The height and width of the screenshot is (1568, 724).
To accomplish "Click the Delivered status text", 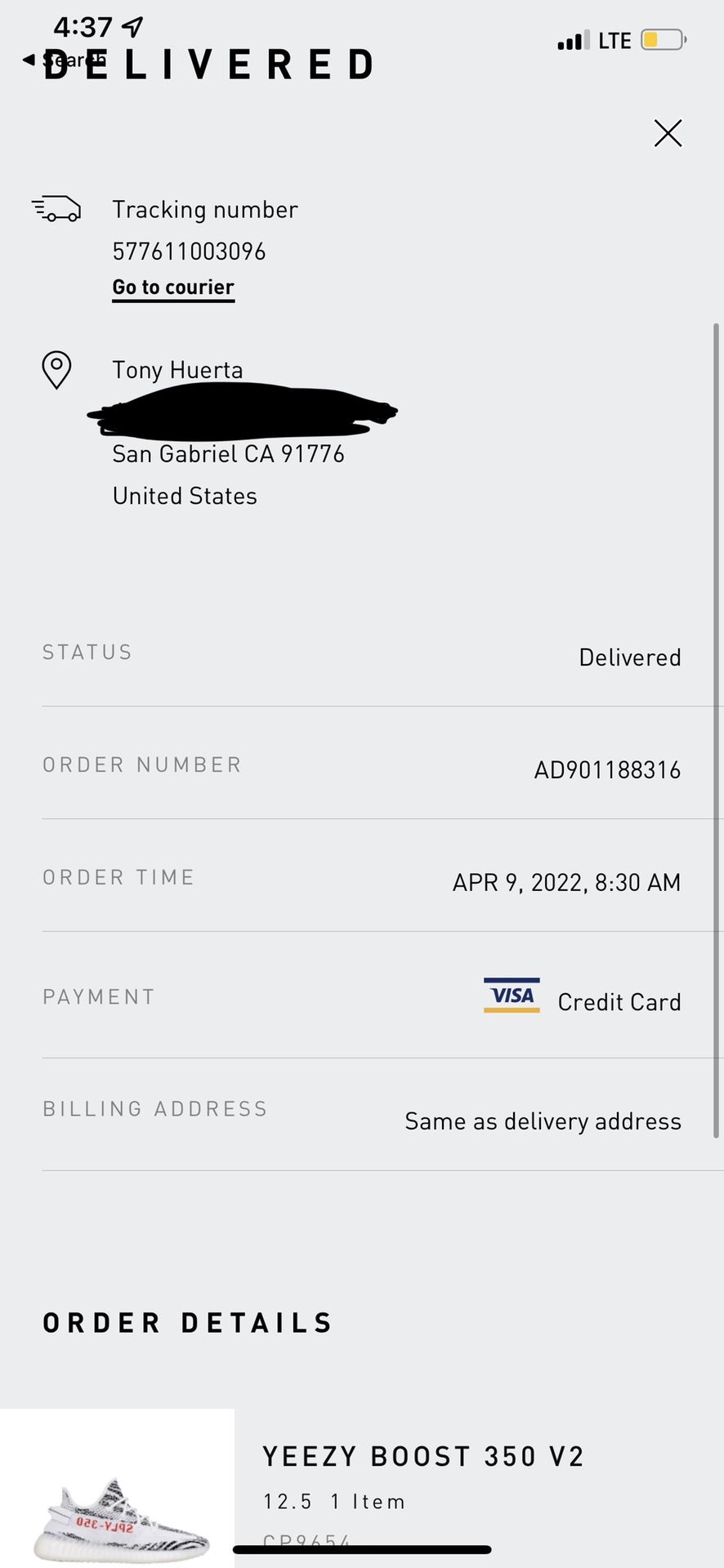I will [x=629, y=657].
